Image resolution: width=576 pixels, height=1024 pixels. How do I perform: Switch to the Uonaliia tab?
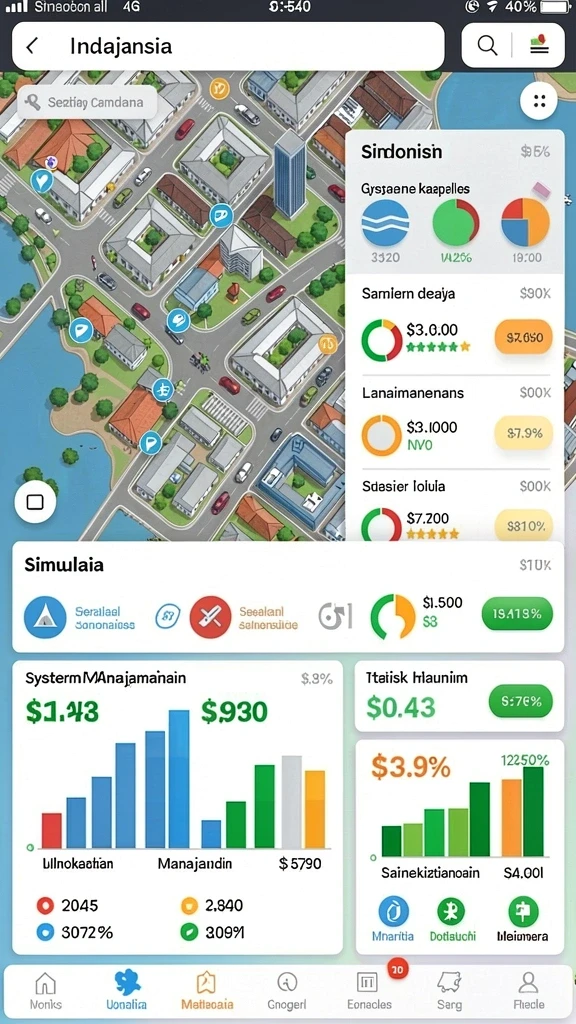point(126,990)
